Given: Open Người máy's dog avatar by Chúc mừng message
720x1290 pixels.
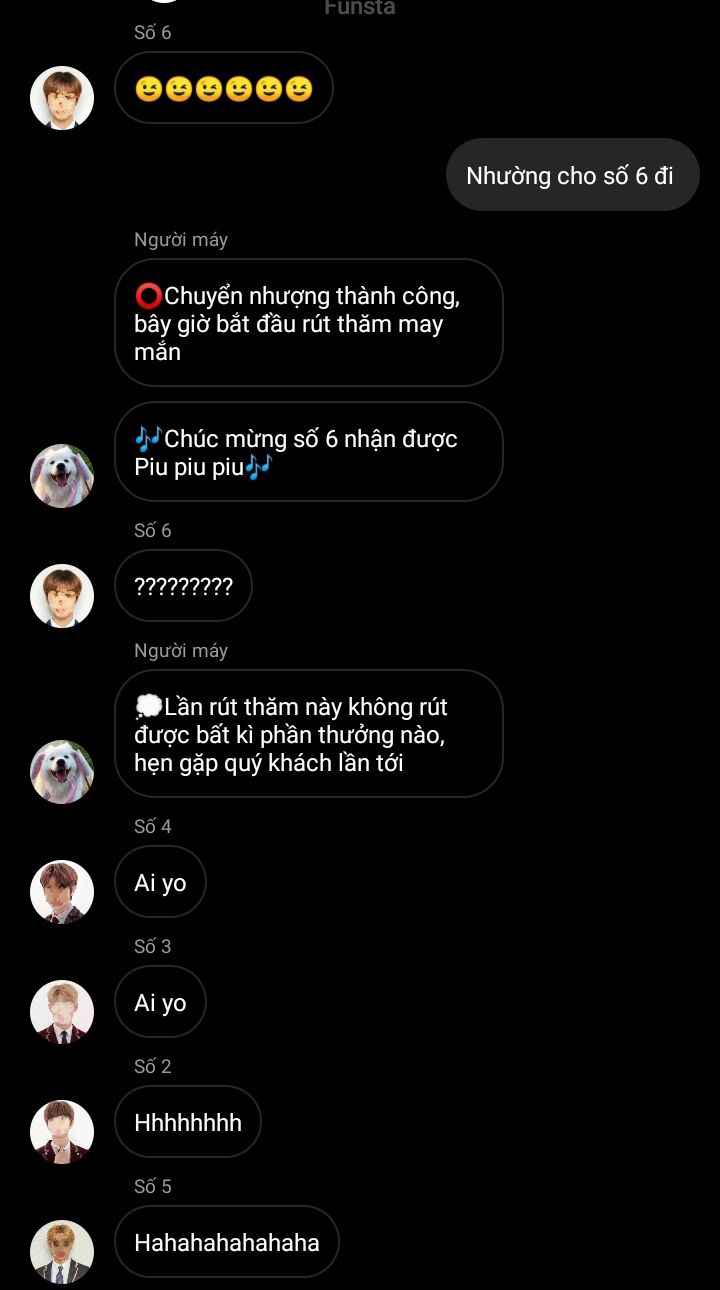Looking at the screenshot, I should coord(62,476).
